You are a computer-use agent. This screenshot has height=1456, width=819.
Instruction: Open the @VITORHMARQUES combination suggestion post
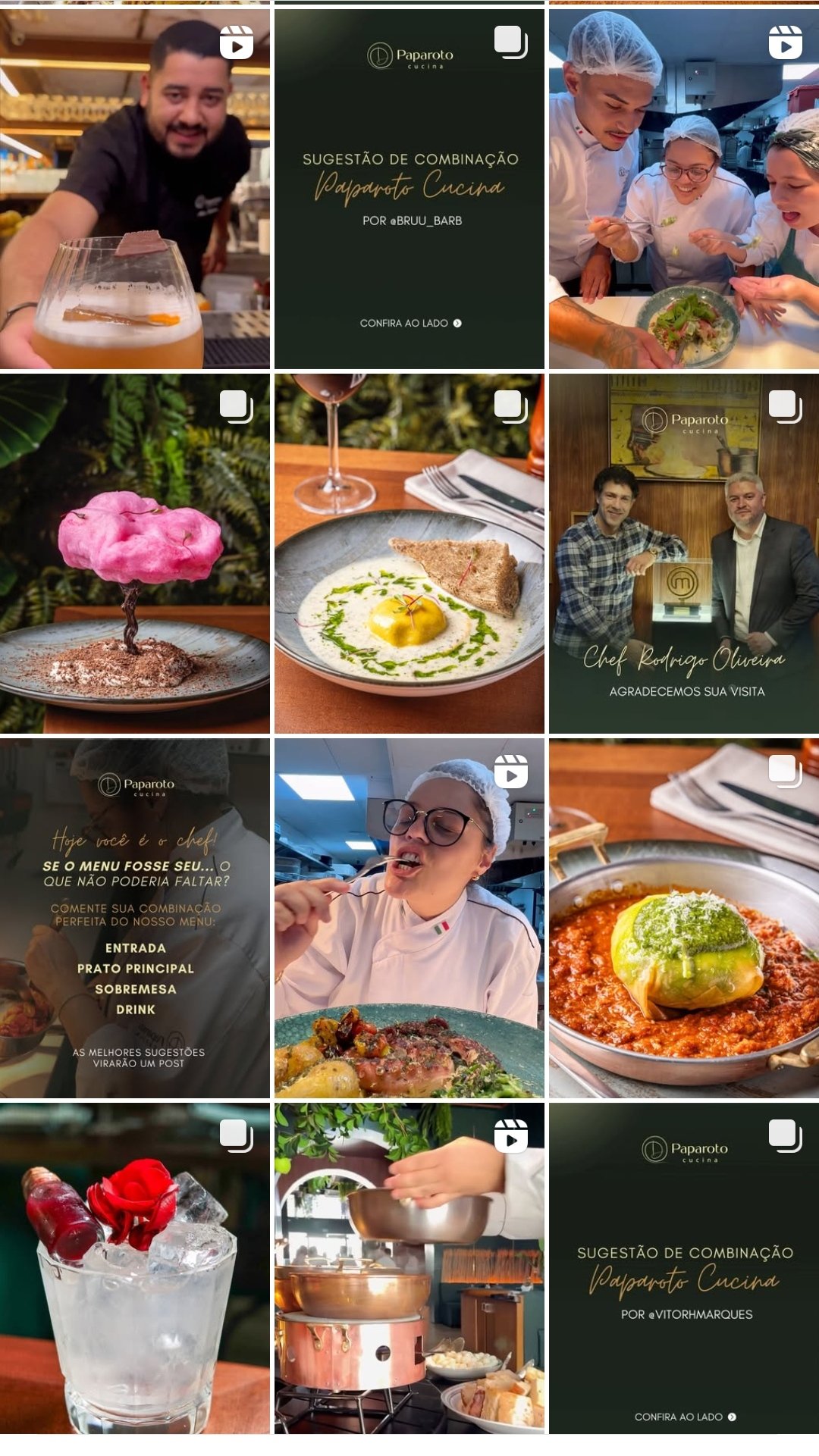684,1268
